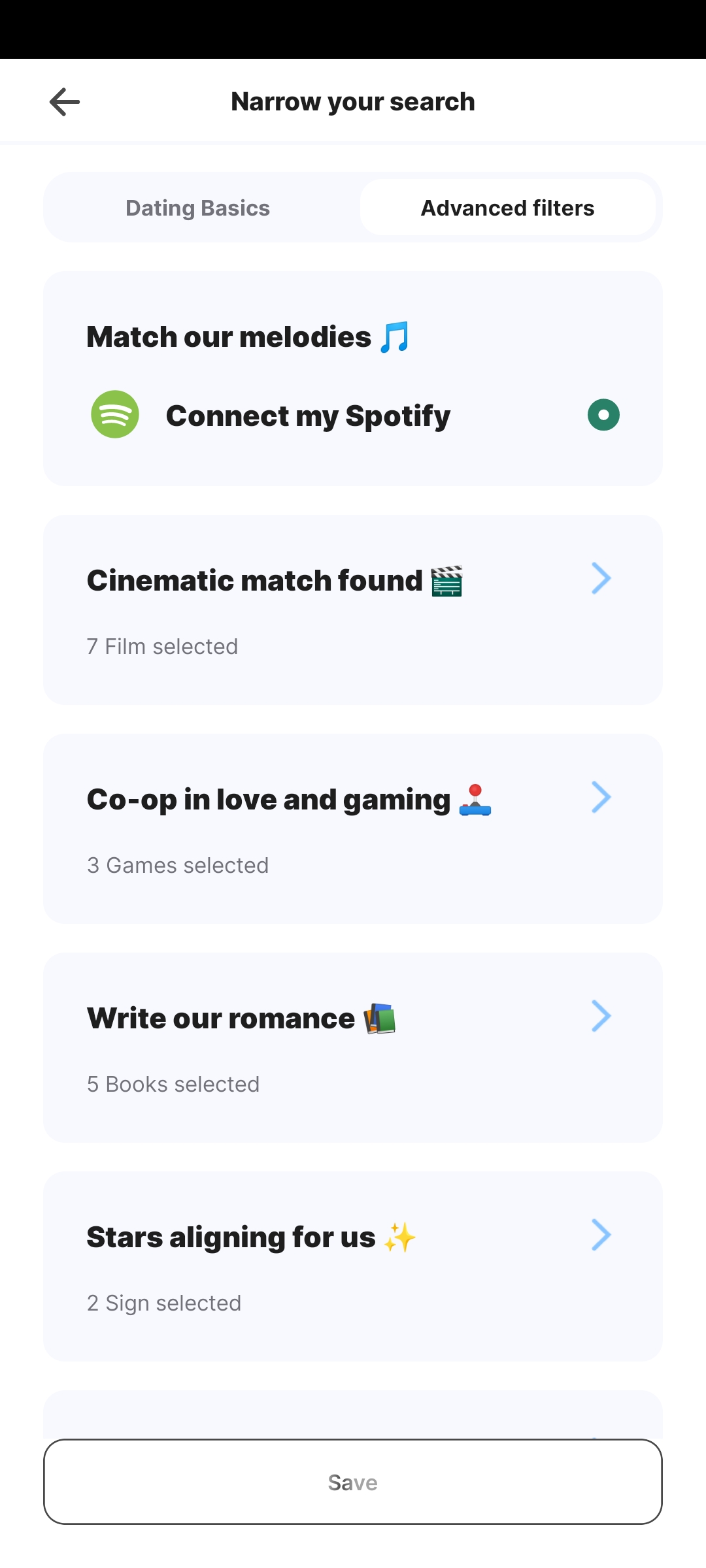This screenshot has width=706, height=1568.
Task: Toggle the Connect my Spotify option
Action: pyautogui.click(x=603, y=415)
